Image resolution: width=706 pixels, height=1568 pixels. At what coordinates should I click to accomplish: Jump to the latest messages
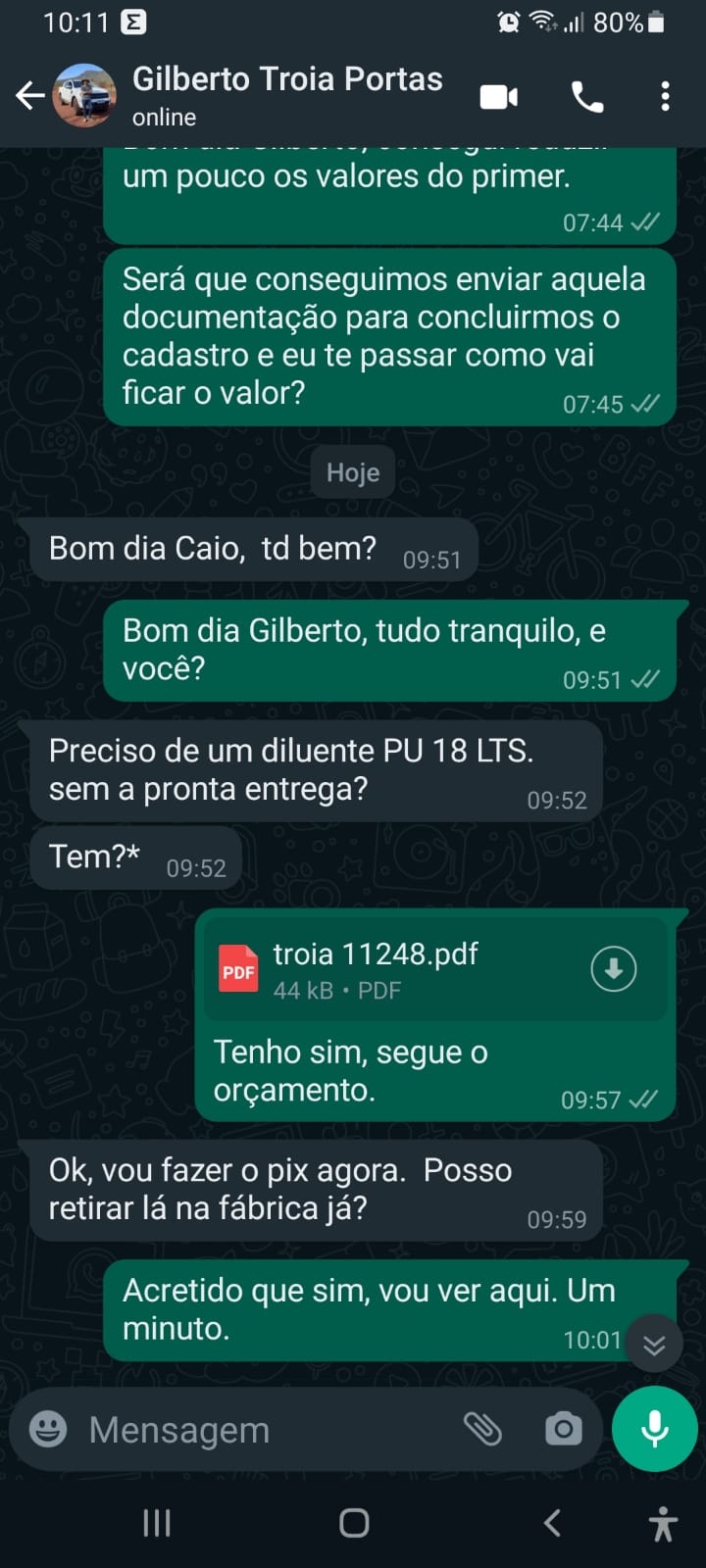click(x=654, y=1345)
